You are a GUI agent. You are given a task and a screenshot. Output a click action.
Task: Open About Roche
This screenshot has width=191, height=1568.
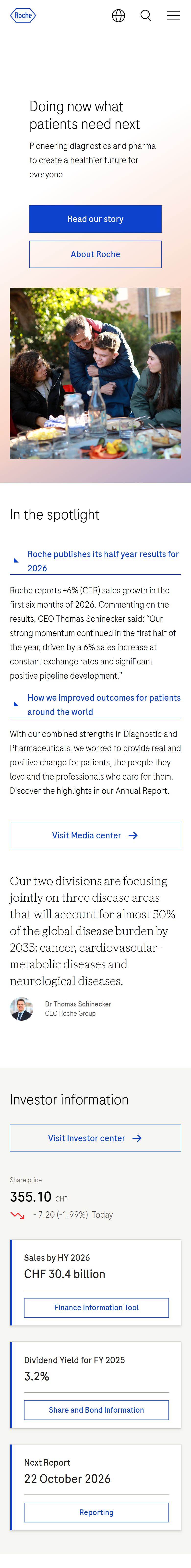click(x=95, y=255)
